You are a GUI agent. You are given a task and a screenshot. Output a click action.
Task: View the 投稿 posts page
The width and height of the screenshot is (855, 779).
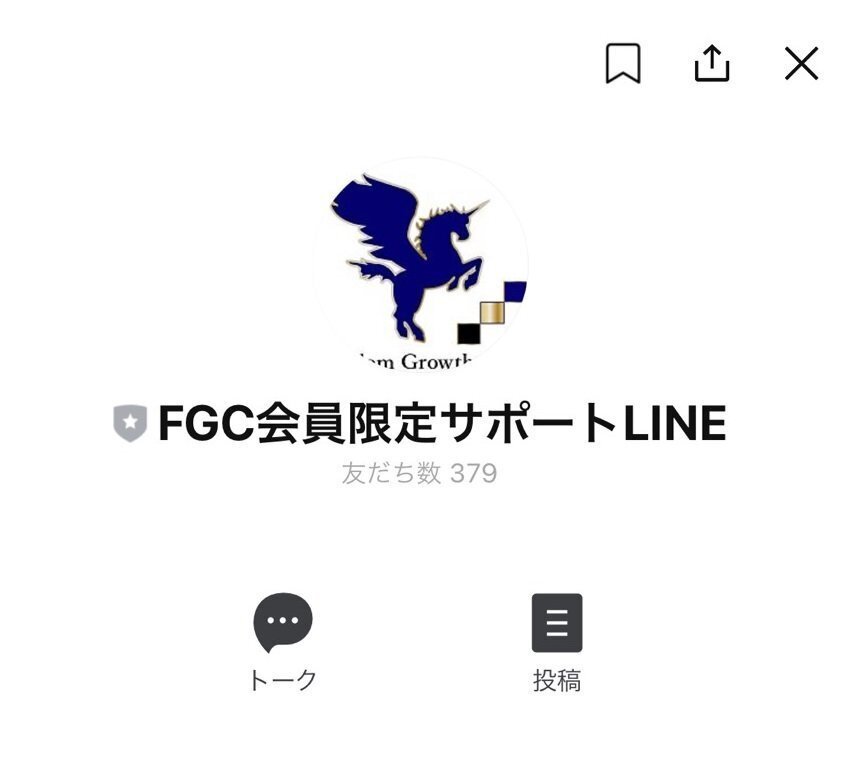(557, 624)
